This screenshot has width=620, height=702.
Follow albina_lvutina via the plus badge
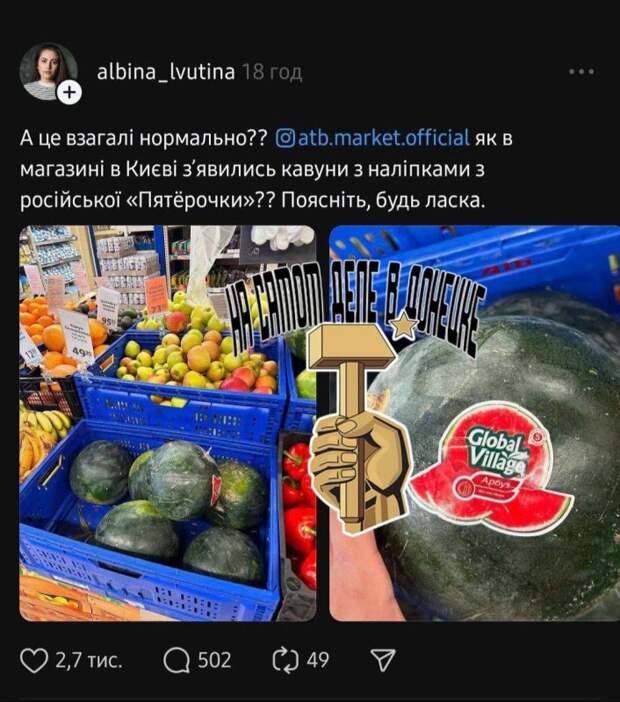69,93
